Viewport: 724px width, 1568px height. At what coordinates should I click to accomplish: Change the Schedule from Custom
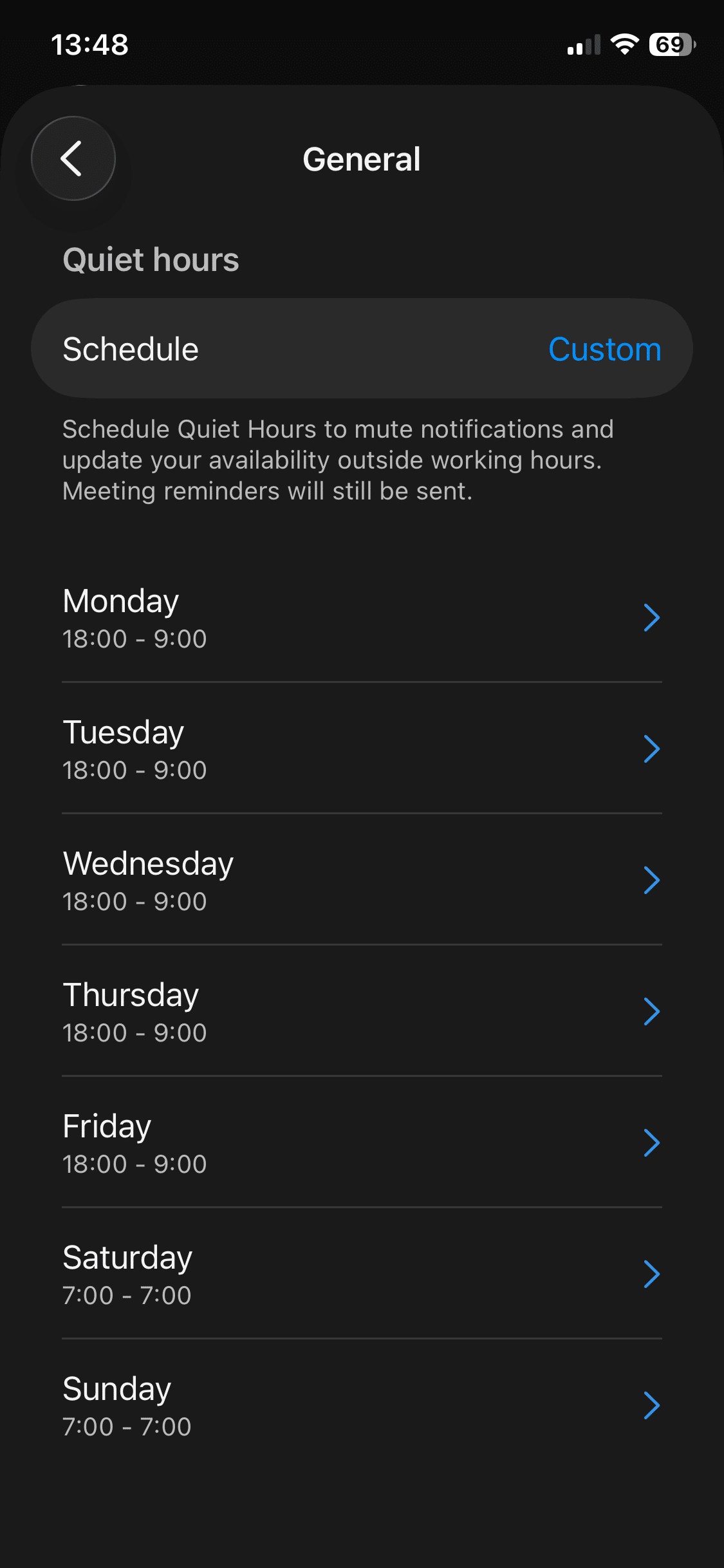604,350
